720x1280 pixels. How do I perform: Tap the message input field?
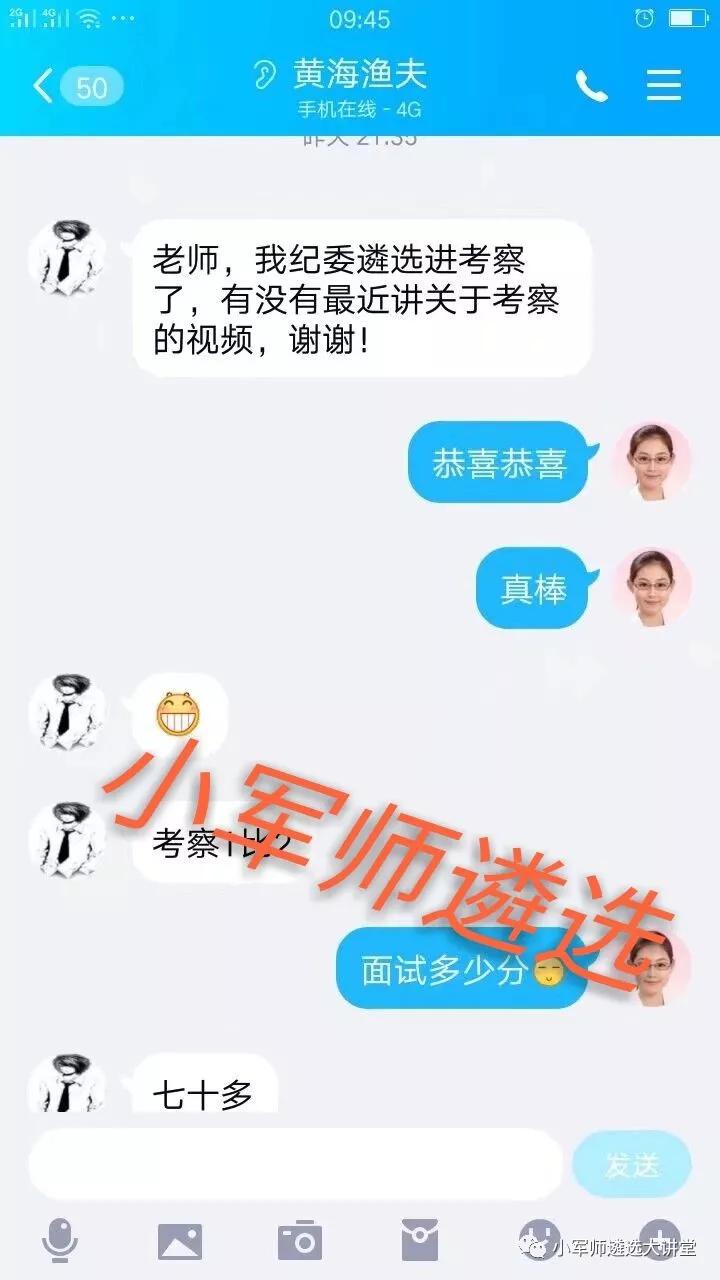tap(296, 1164)
